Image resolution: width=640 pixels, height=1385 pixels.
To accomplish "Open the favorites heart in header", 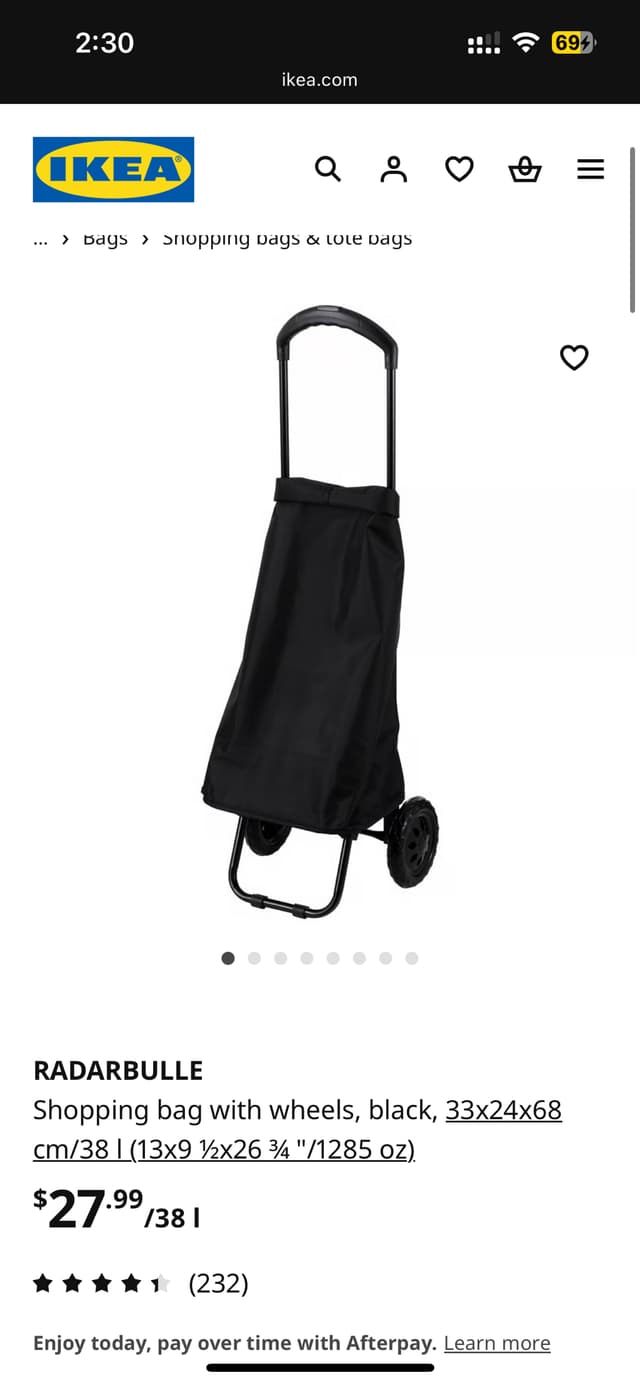I will [459, 169].
